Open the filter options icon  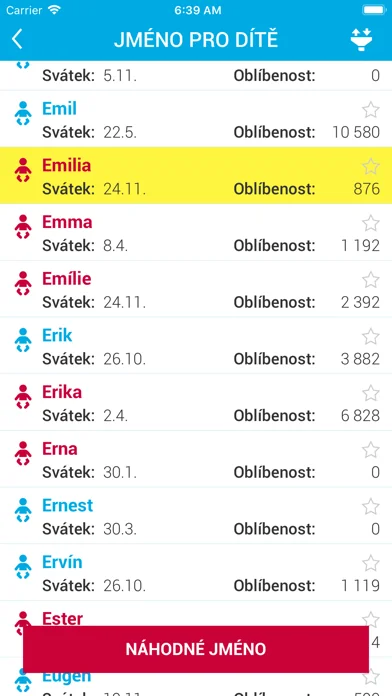(x=361, y=40)
